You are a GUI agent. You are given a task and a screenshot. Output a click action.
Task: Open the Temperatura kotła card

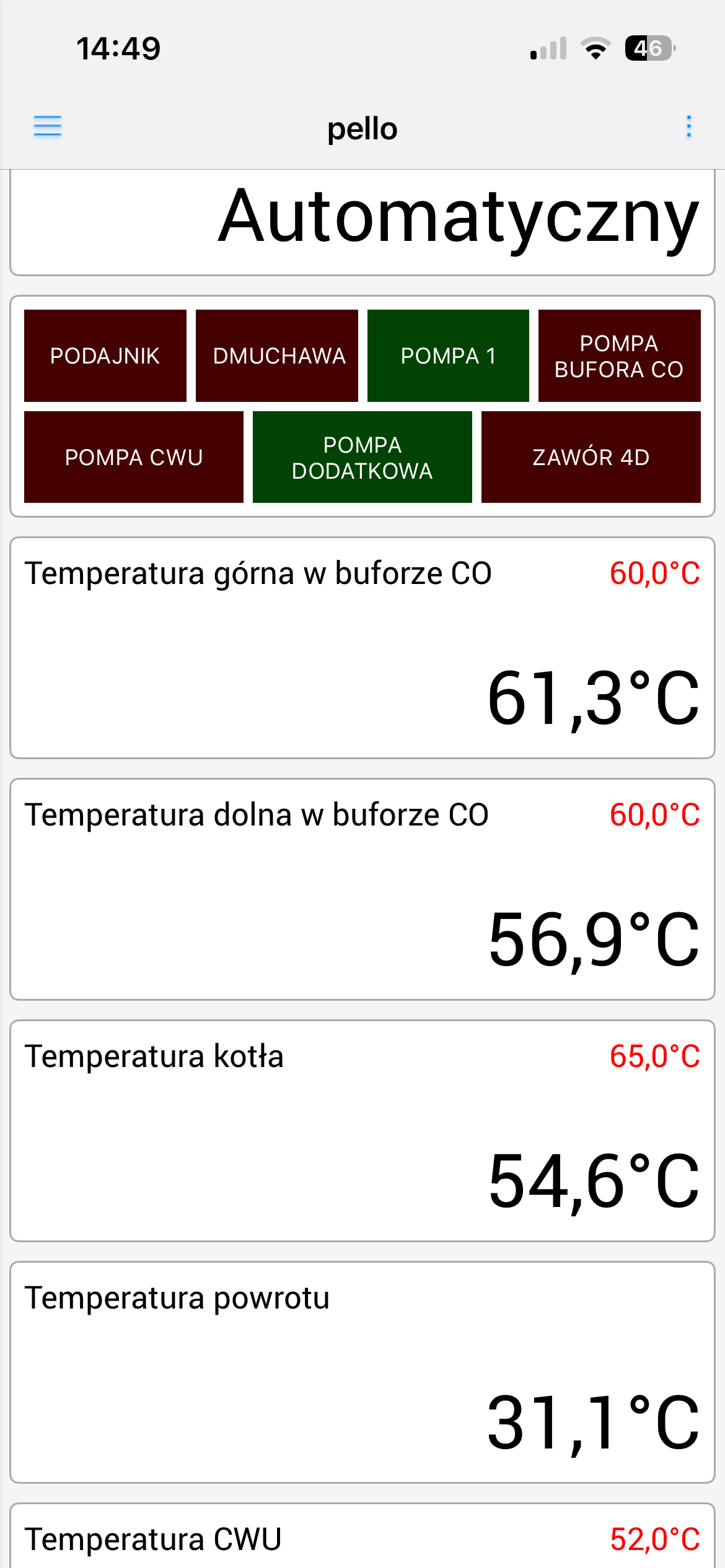362,1130
